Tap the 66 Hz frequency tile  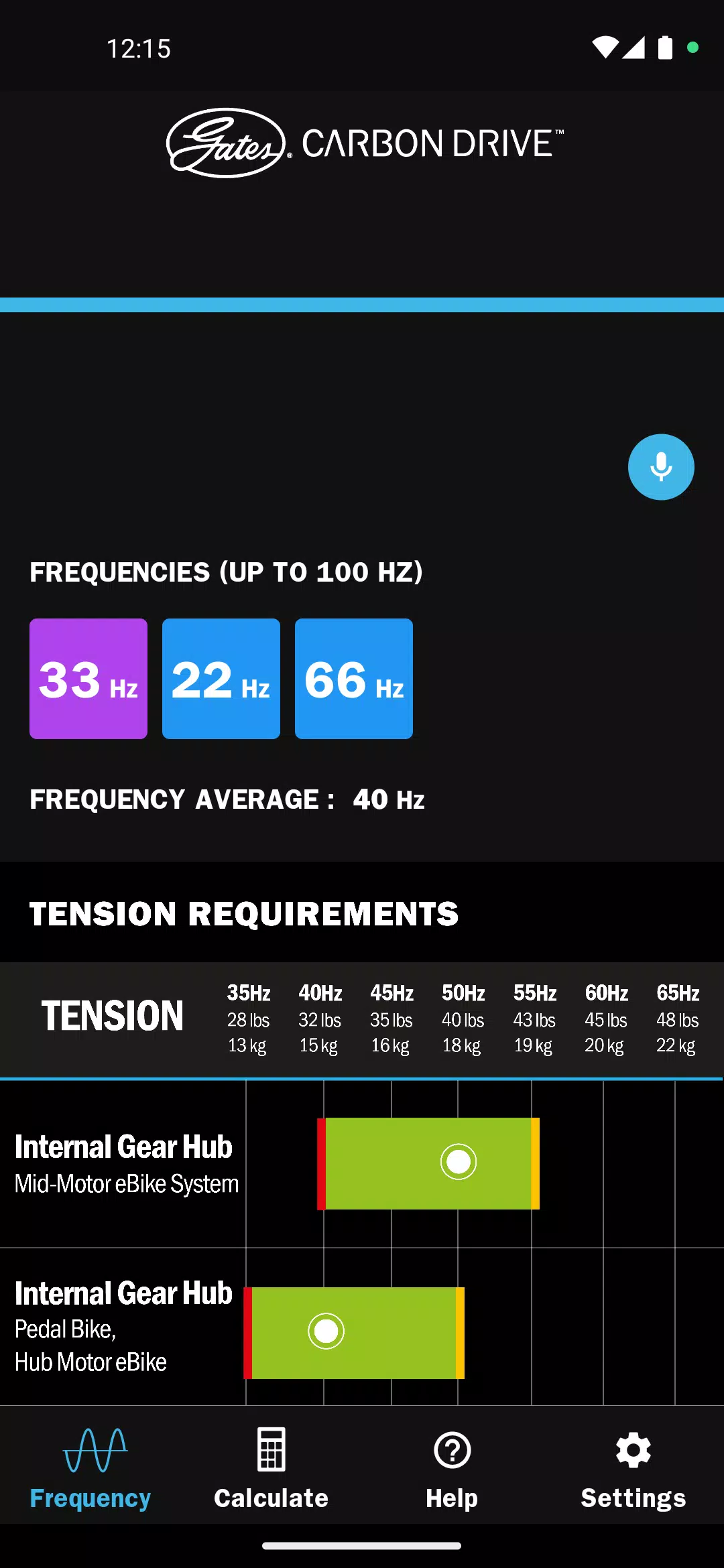pyautogui.click(x=353, y=679)
